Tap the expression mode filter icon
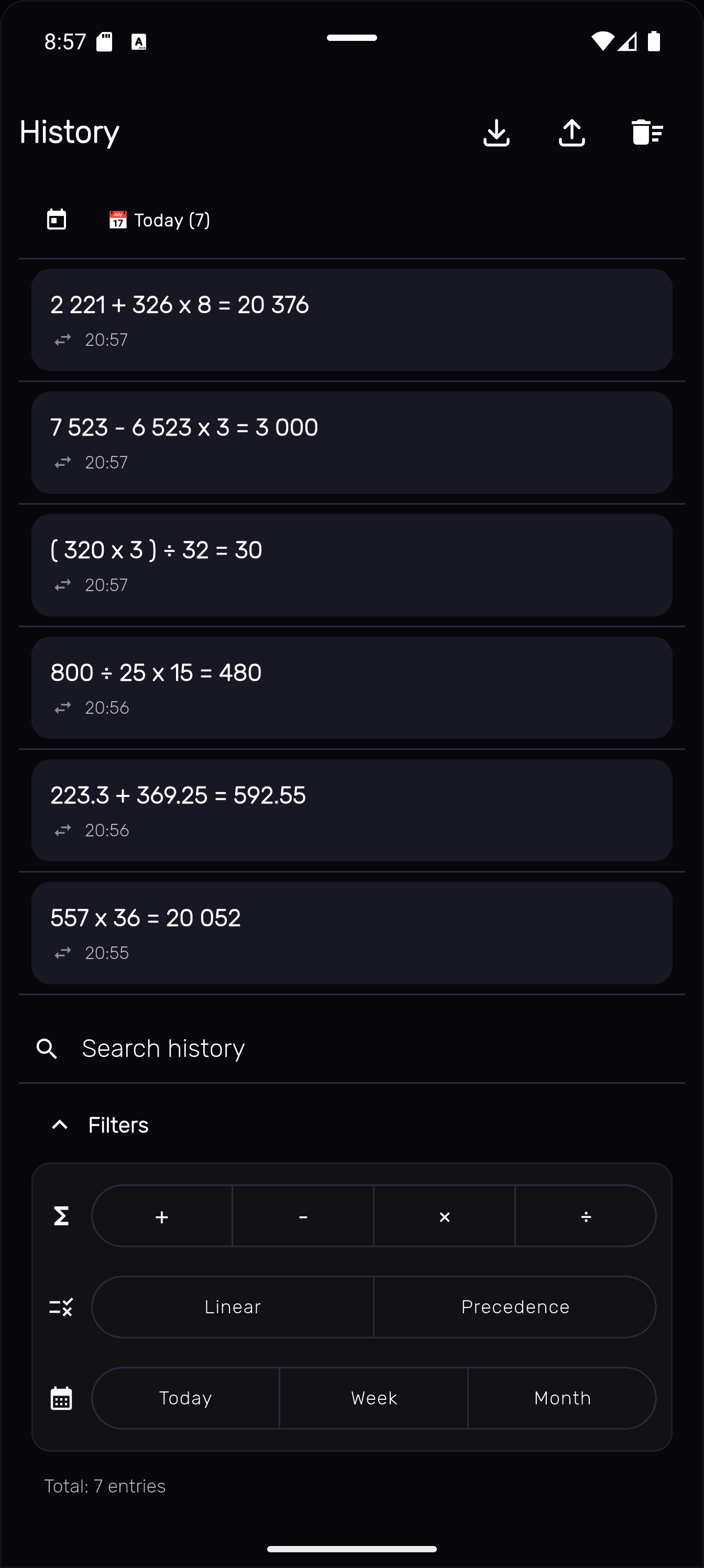Viewport: 704px width, 1568px height. tap(60, 1306)
